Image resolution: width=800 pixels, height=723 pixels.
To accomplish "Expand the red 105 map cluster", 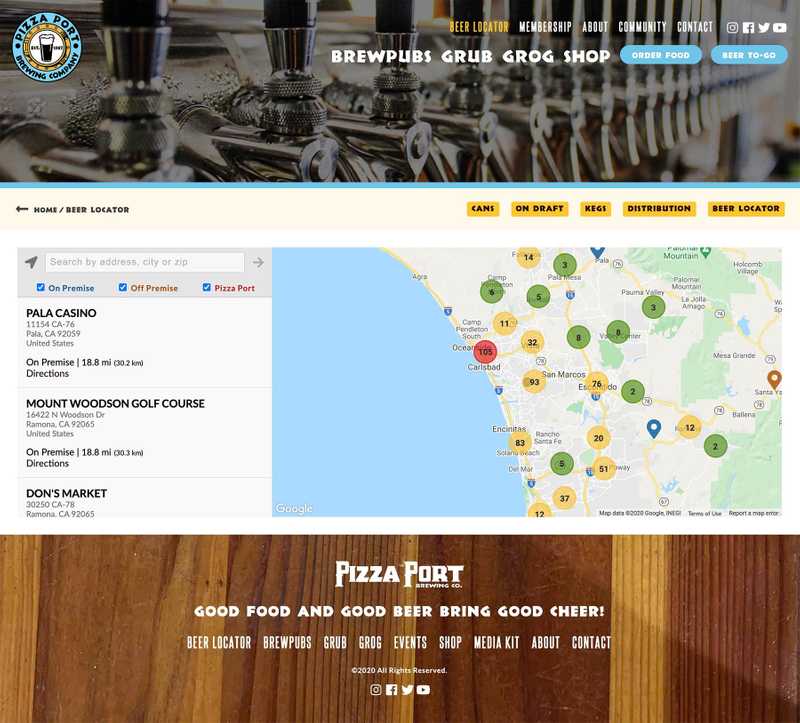I will [x=485, y=352].
